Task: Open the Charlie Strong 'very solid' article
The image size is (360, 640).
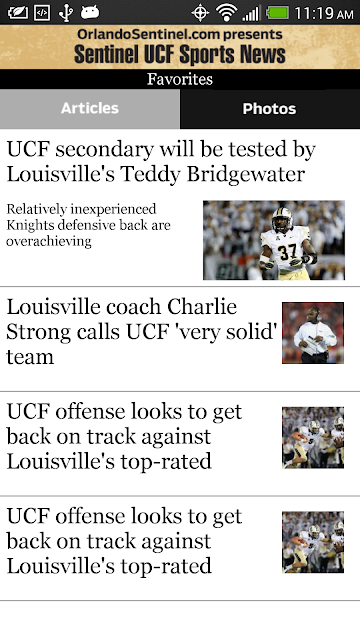Action: [180, 339]
